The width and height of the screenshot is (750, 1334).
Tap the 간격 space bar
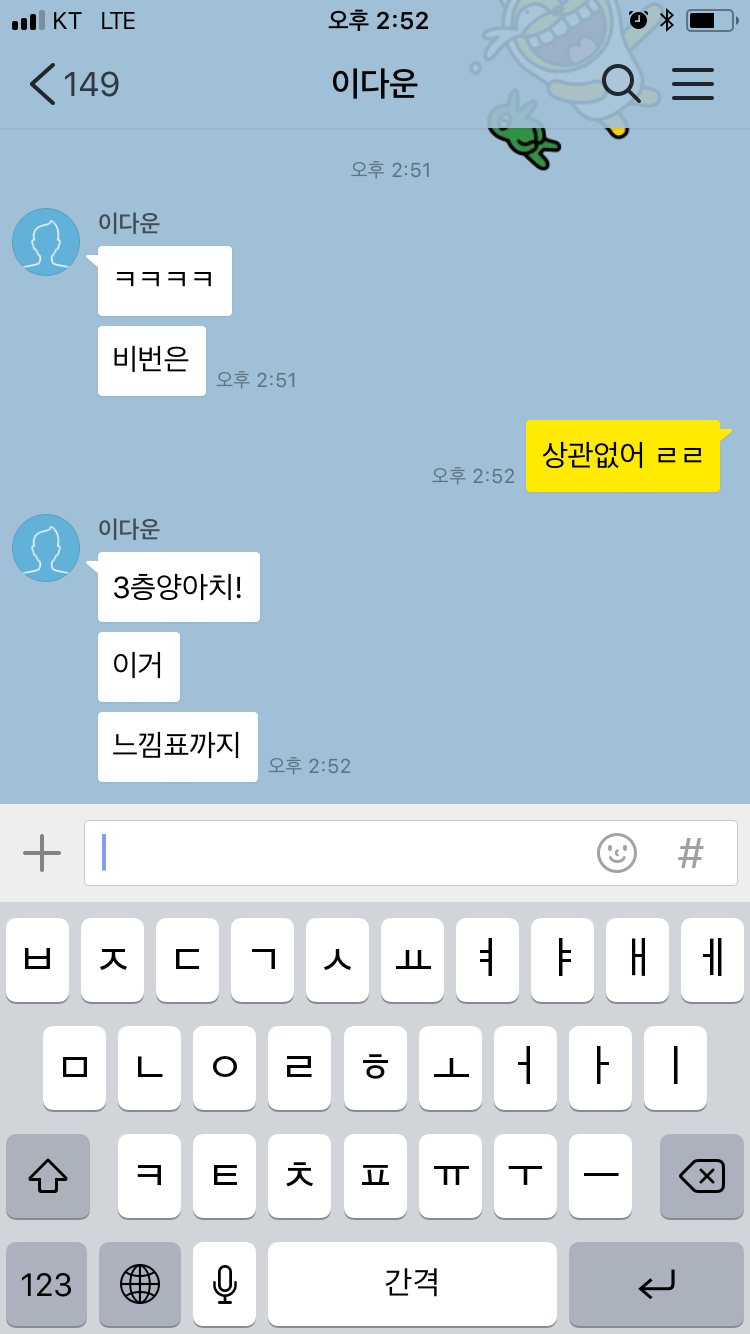coord(412,1284)
